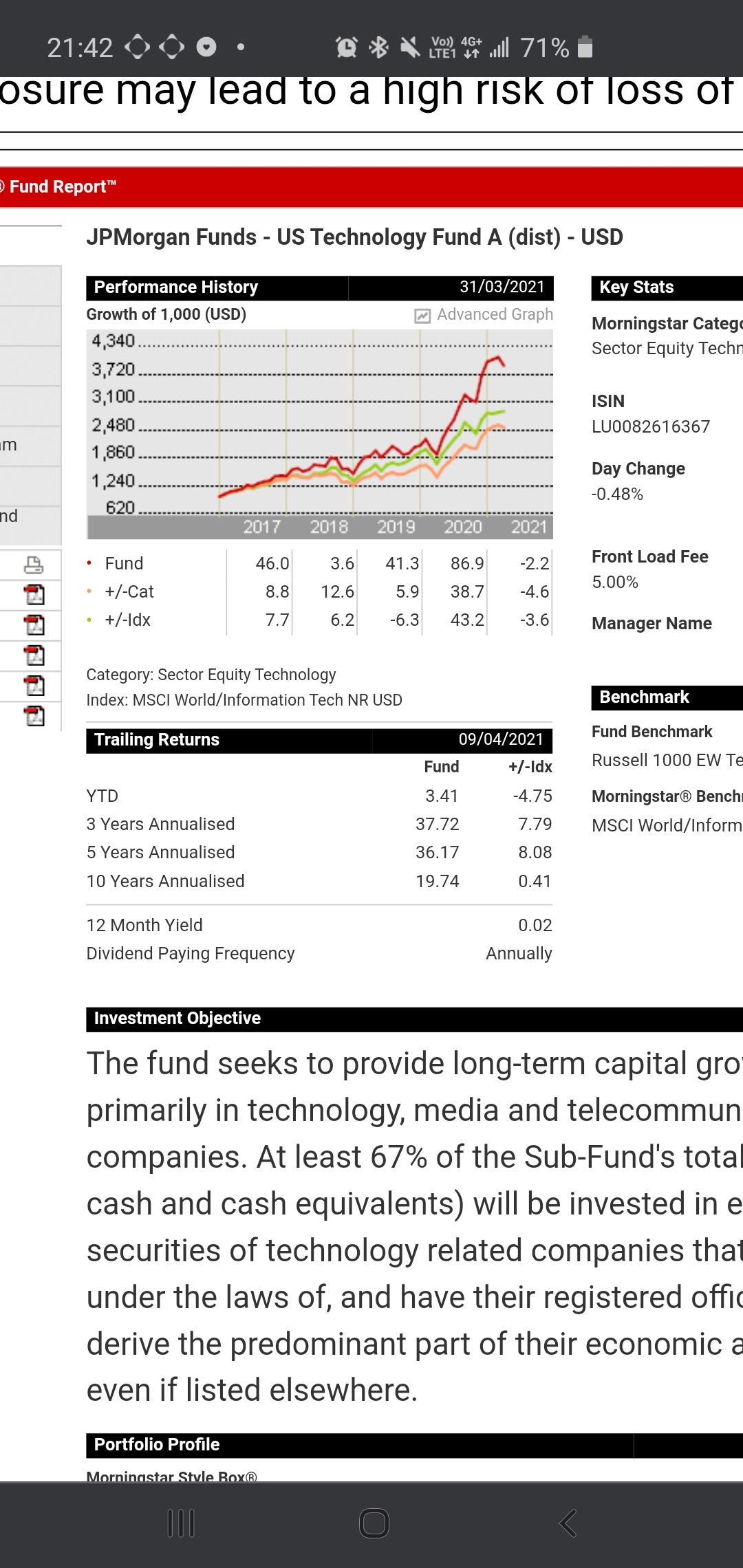Viewport: 743px width, 1568px height.
Task: Open the recent apps view
Action: click(181, 1523)
